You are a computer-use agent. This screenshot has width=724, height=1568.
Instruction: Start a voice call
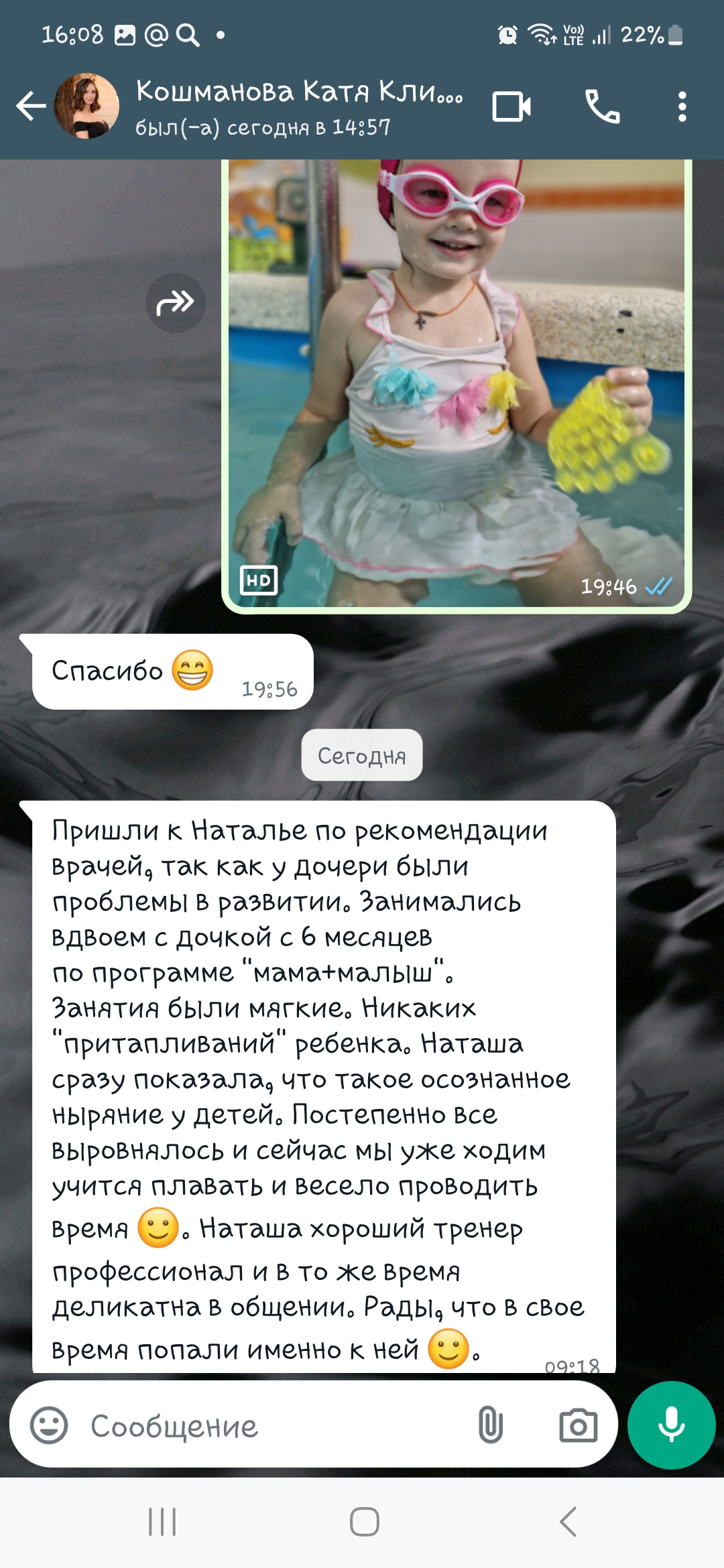[602, 107]
